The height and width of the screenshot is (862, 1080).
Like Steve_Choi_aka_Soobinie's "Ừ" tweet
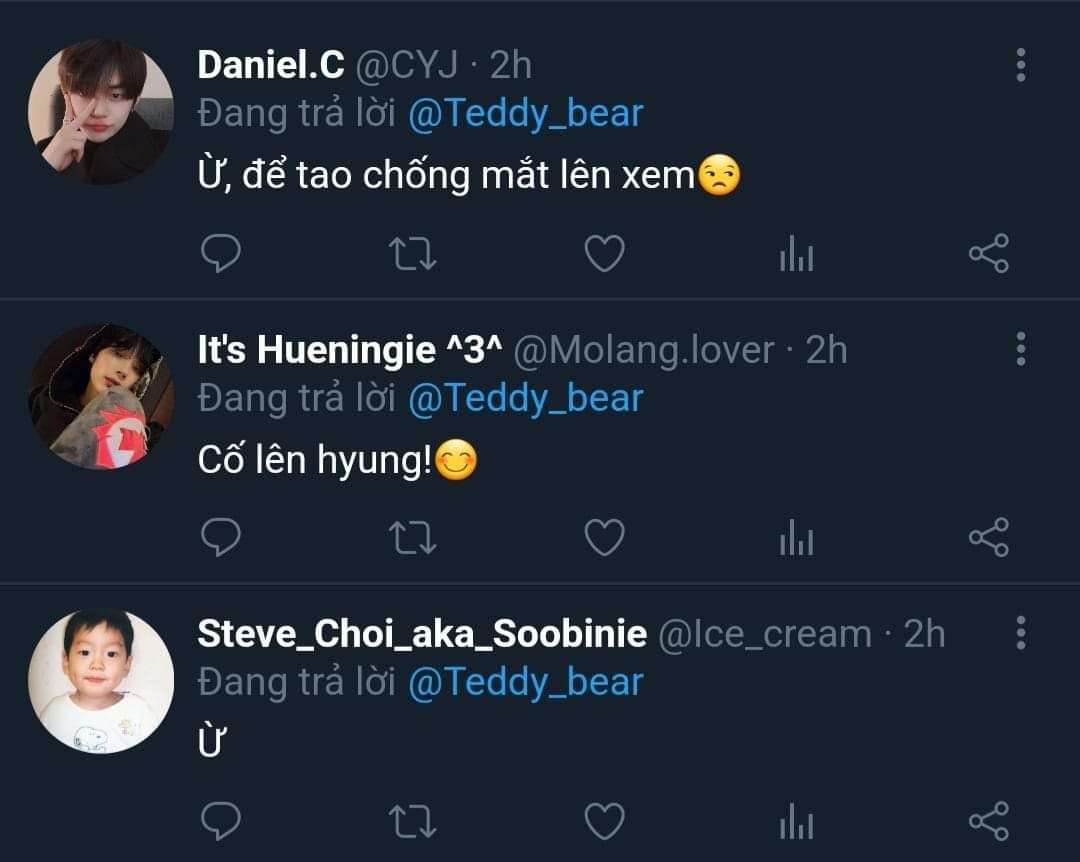pos(604,823)
